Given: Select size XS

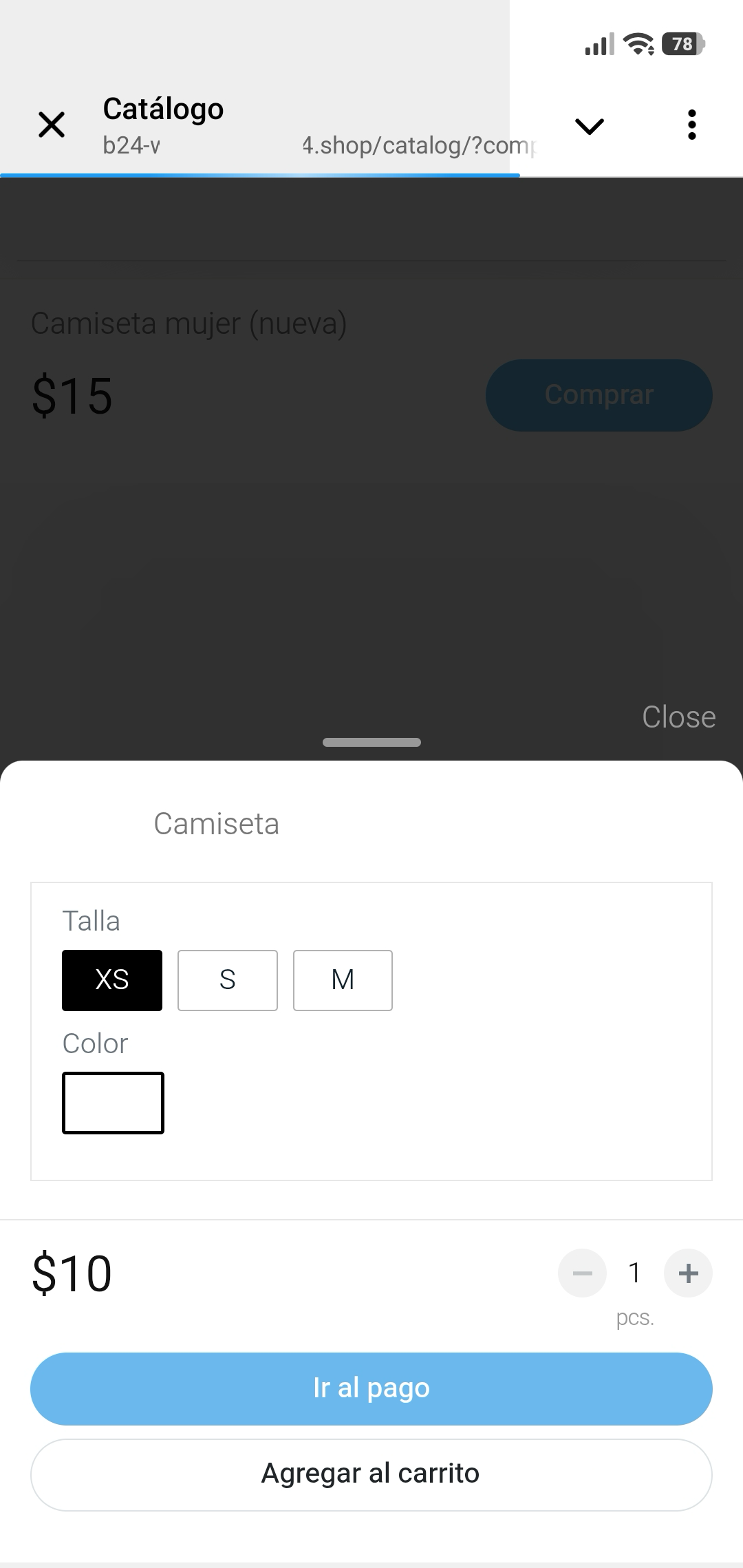Looking at the screenshot, I should coord(112,980).
